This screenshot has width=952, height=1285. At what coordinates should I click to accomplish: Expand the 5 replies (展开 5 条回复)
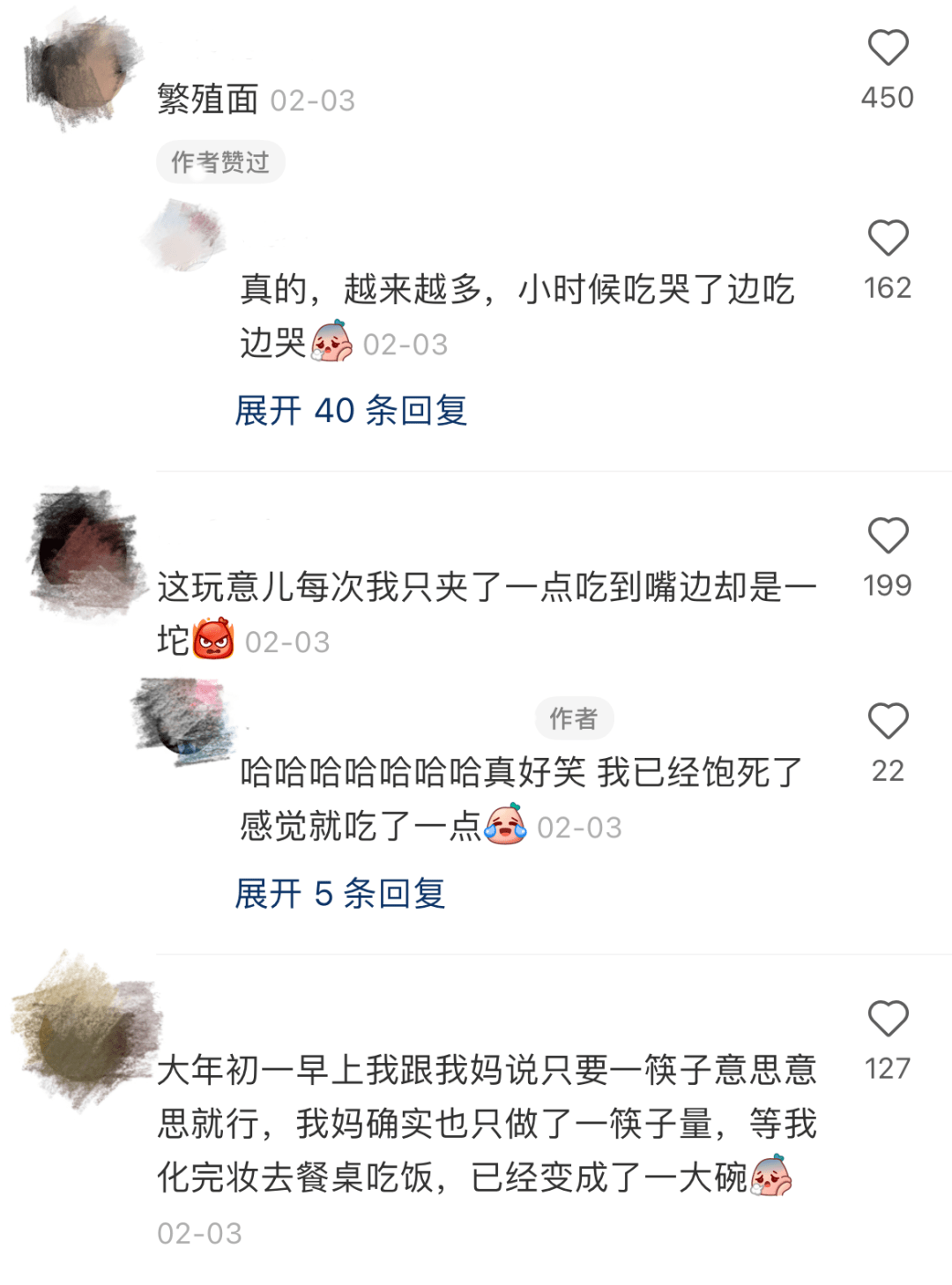coord(340,894)
